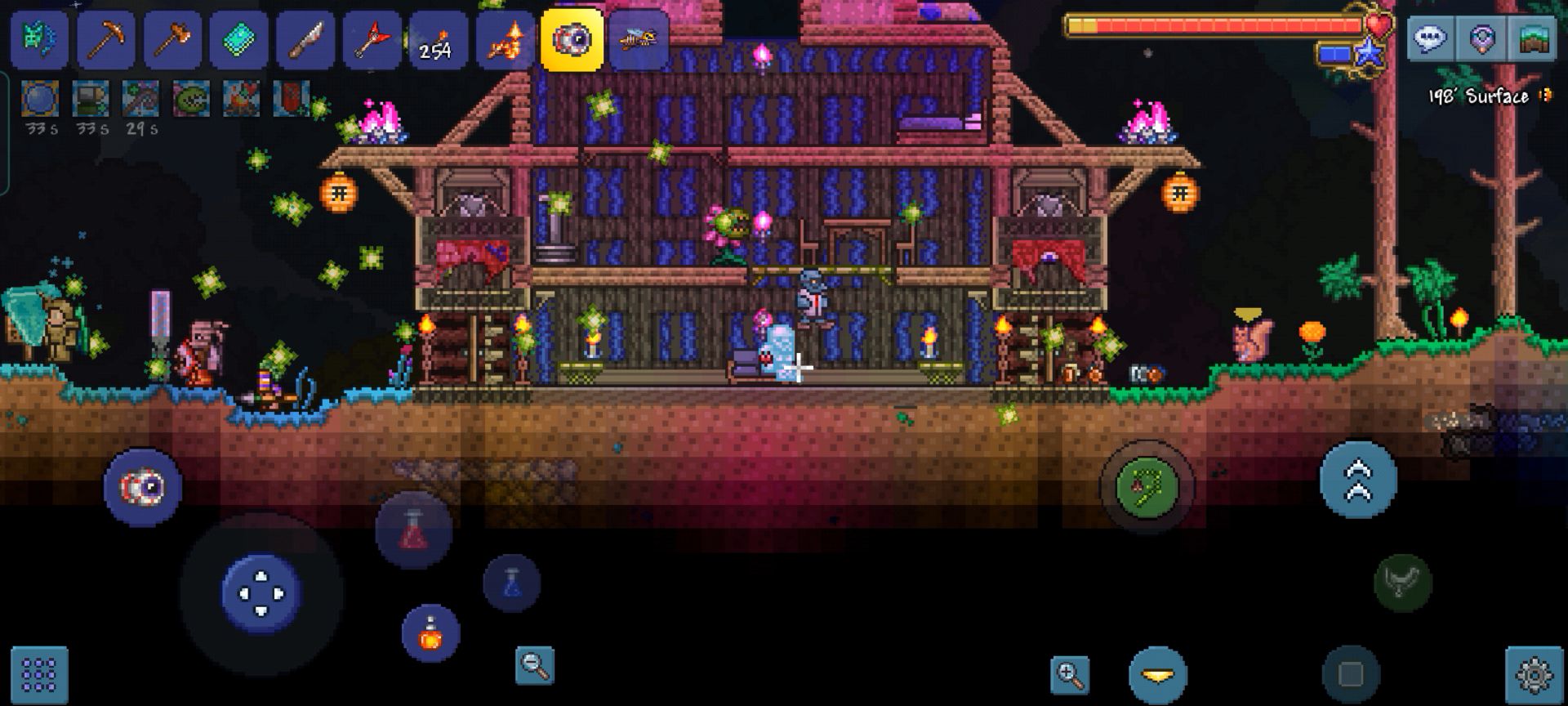Open the inventory grid

click(38, 674)
